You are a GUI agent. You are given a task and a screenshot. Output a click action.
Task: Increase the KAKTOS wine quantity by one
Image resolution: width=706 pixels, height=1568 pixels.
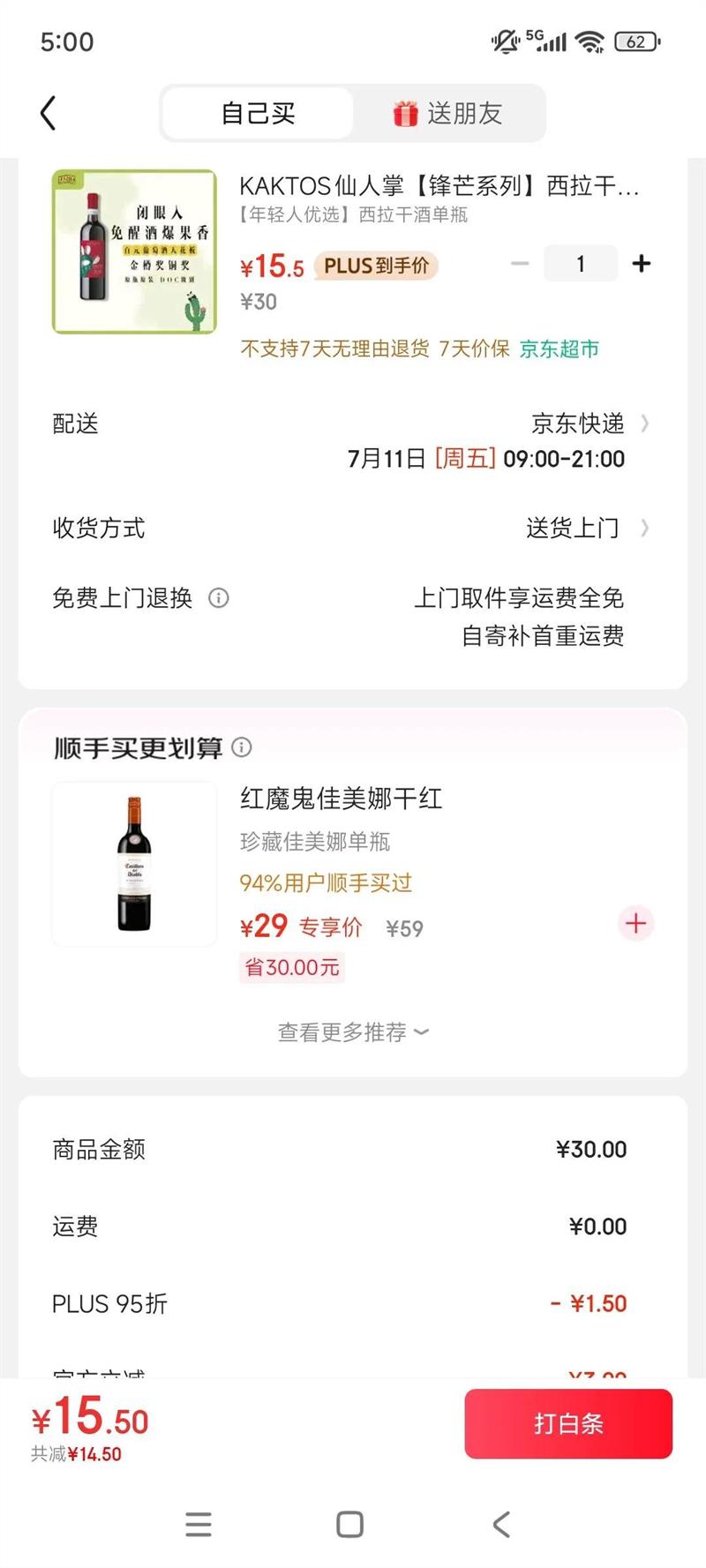pyautogui.click(x=642, y=264)
